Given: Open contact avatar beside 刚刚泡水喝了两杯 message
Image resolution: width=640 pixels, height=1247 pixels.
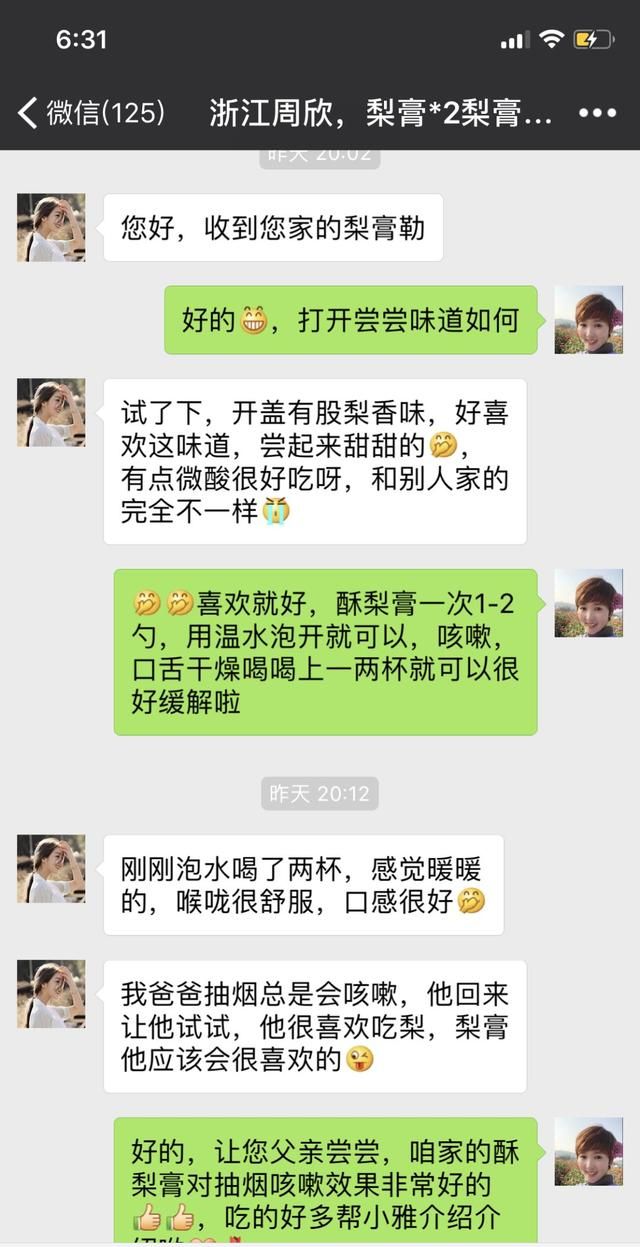Looking at the screenshot, I should [51, 869].
